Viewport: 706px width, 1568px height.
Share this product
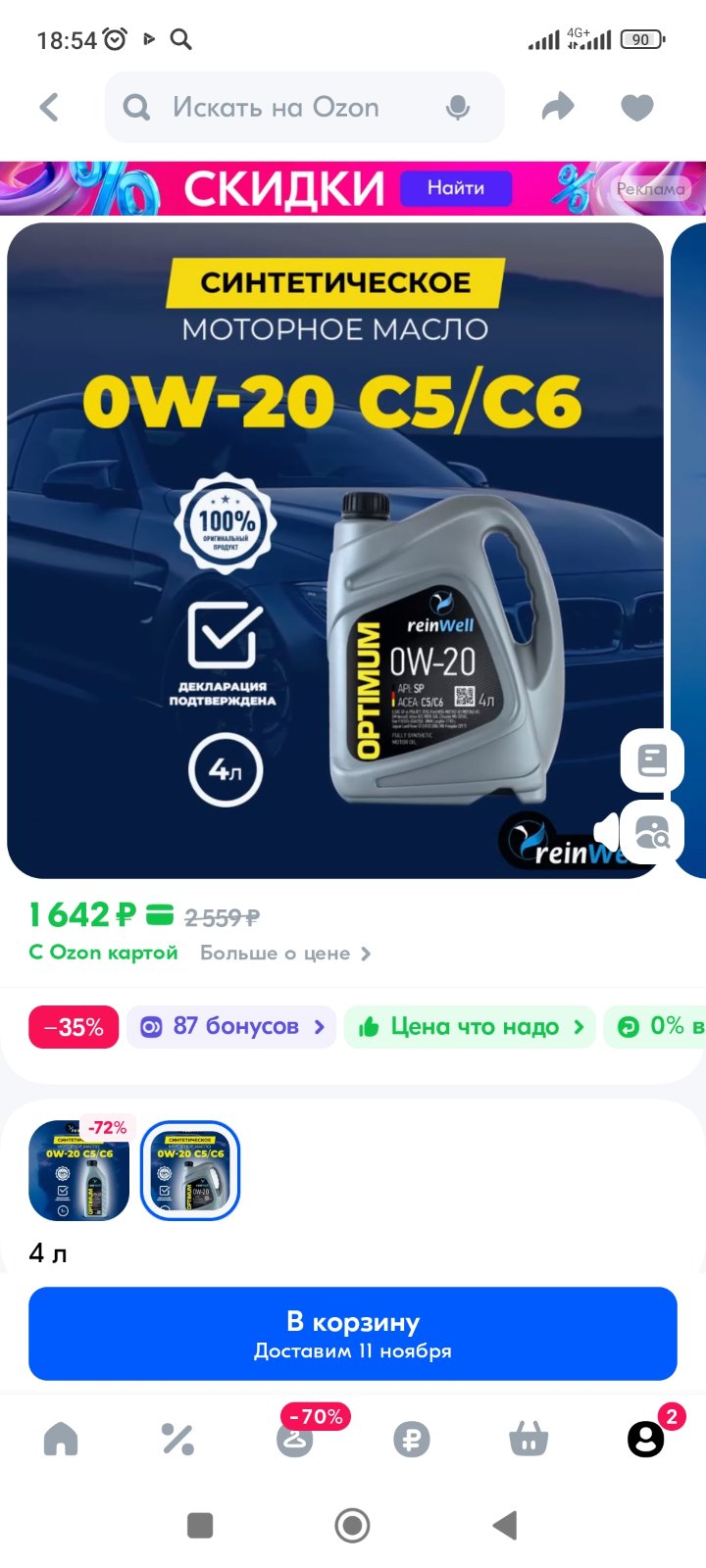558,107
